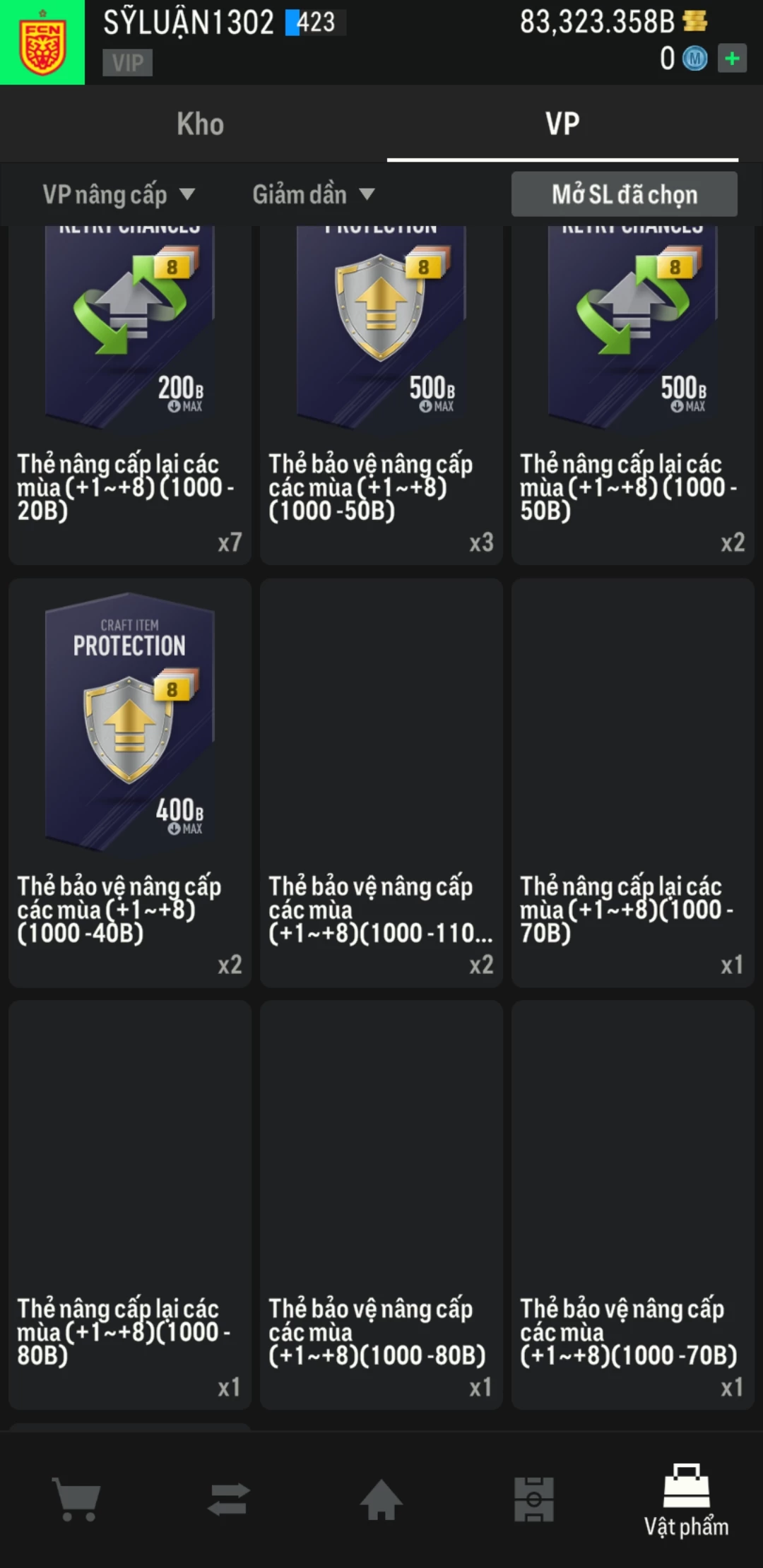Open the VP nâng cấp filter dropdown
This screenshot has height=1568, width=763.
coord(118,194)
